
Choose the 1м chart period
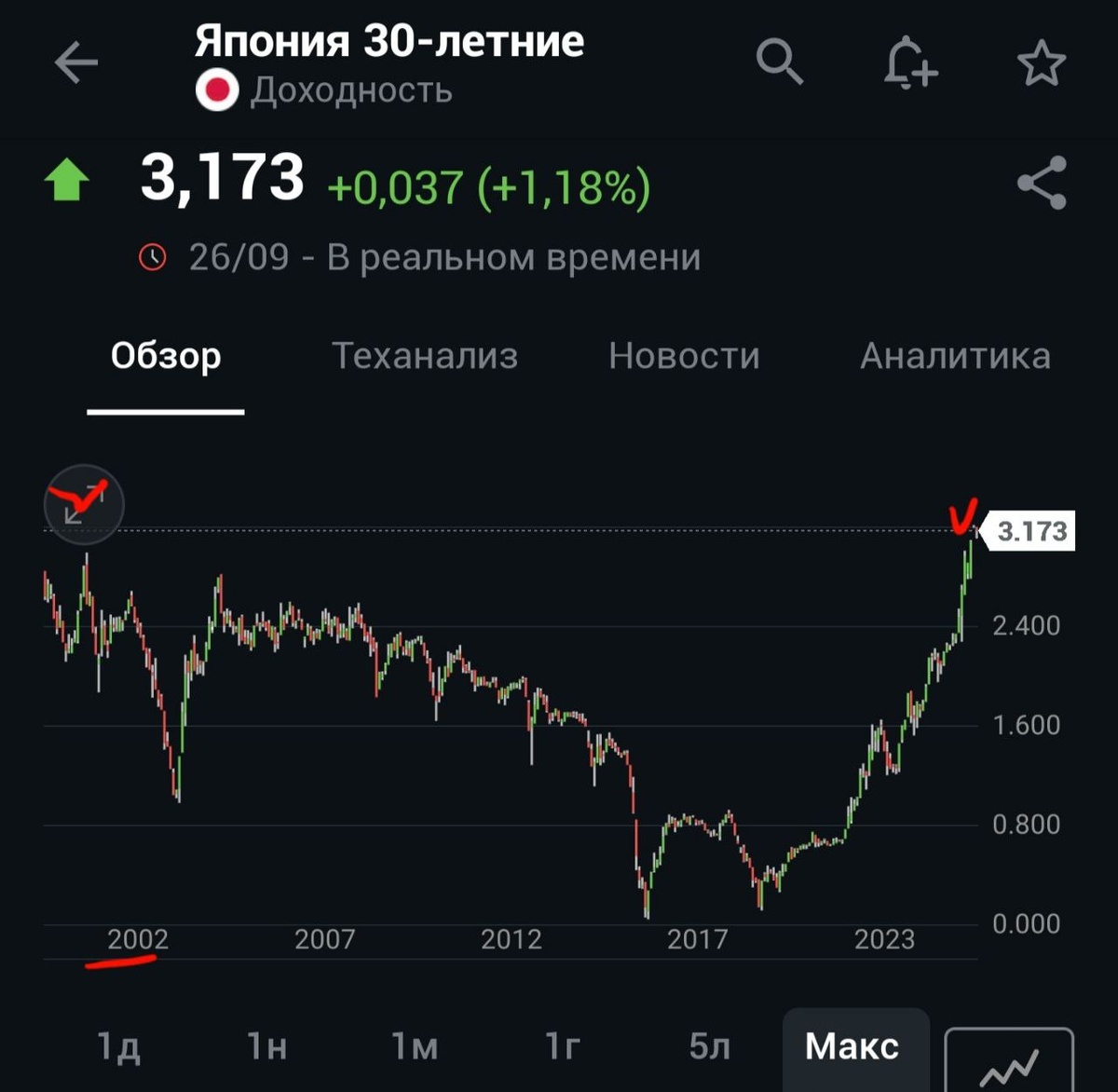tap(414, 1046)
